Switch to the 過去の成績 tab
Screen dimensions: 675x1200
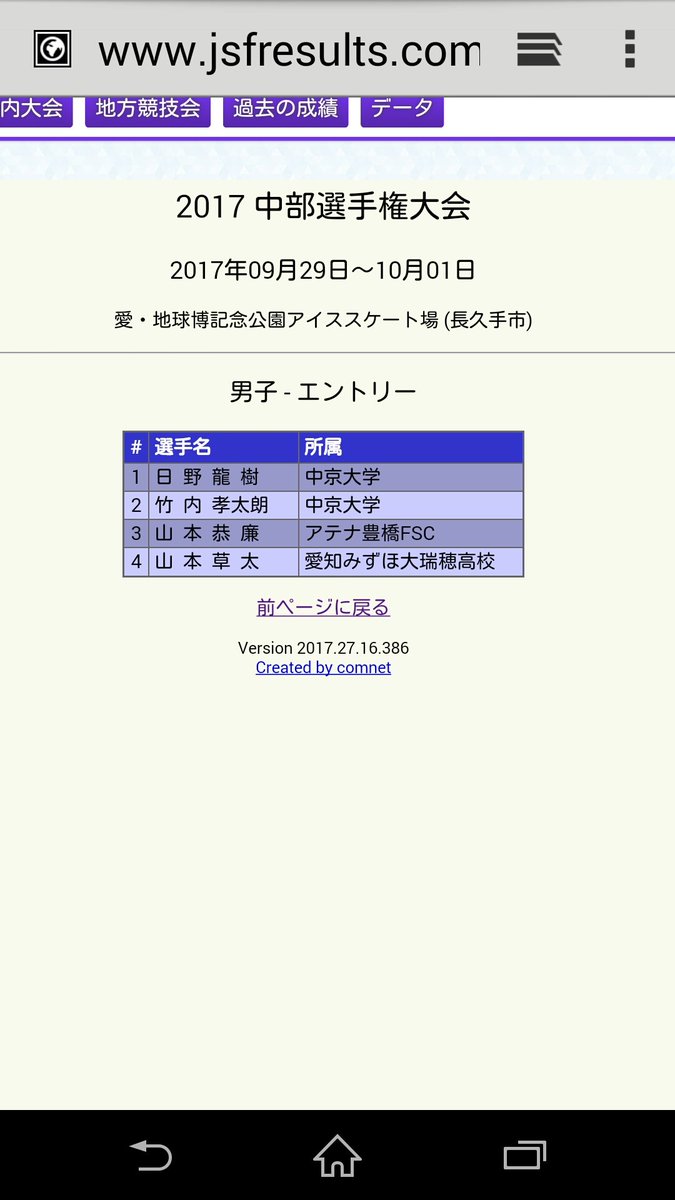[285, 109]
